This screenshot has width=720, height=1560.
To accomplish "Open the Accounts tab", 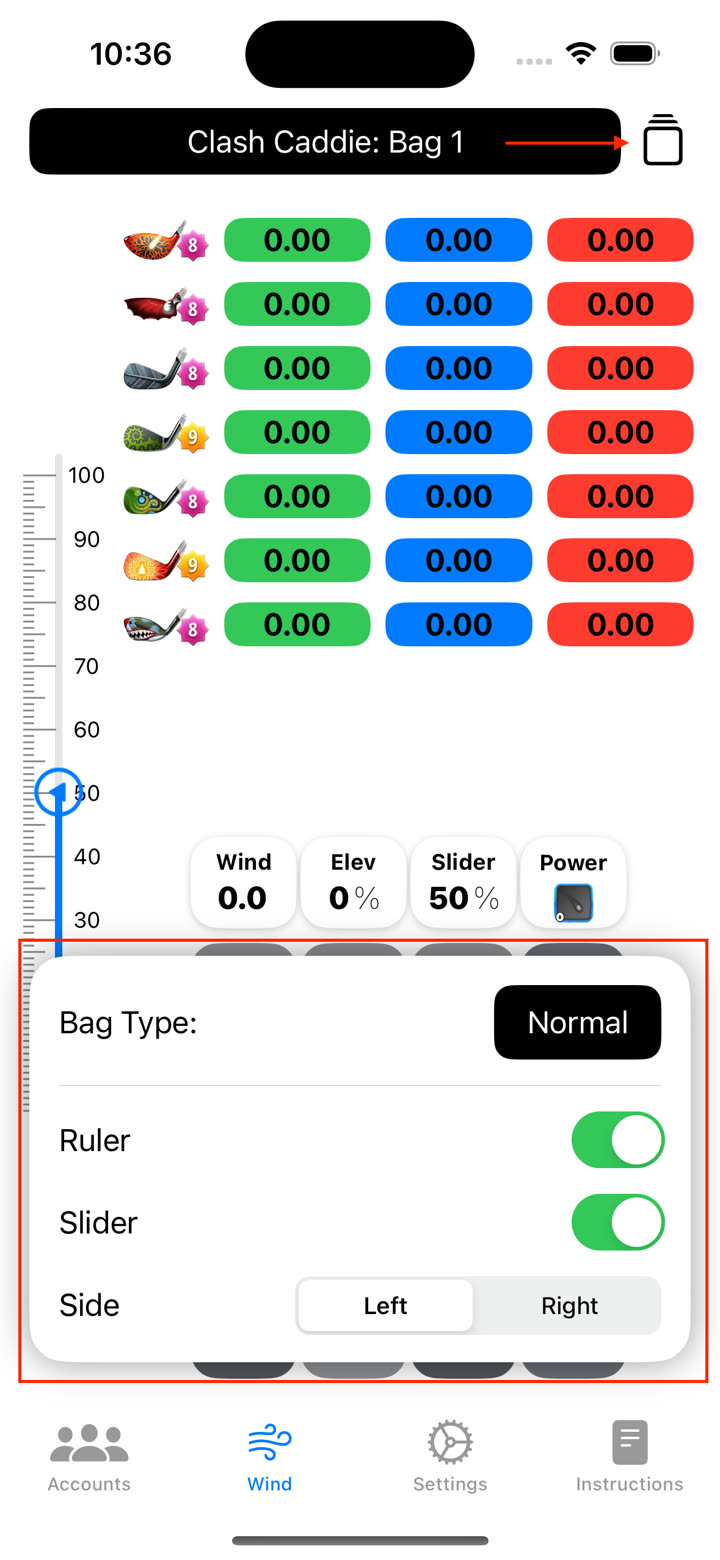I will coord(89,1458).
